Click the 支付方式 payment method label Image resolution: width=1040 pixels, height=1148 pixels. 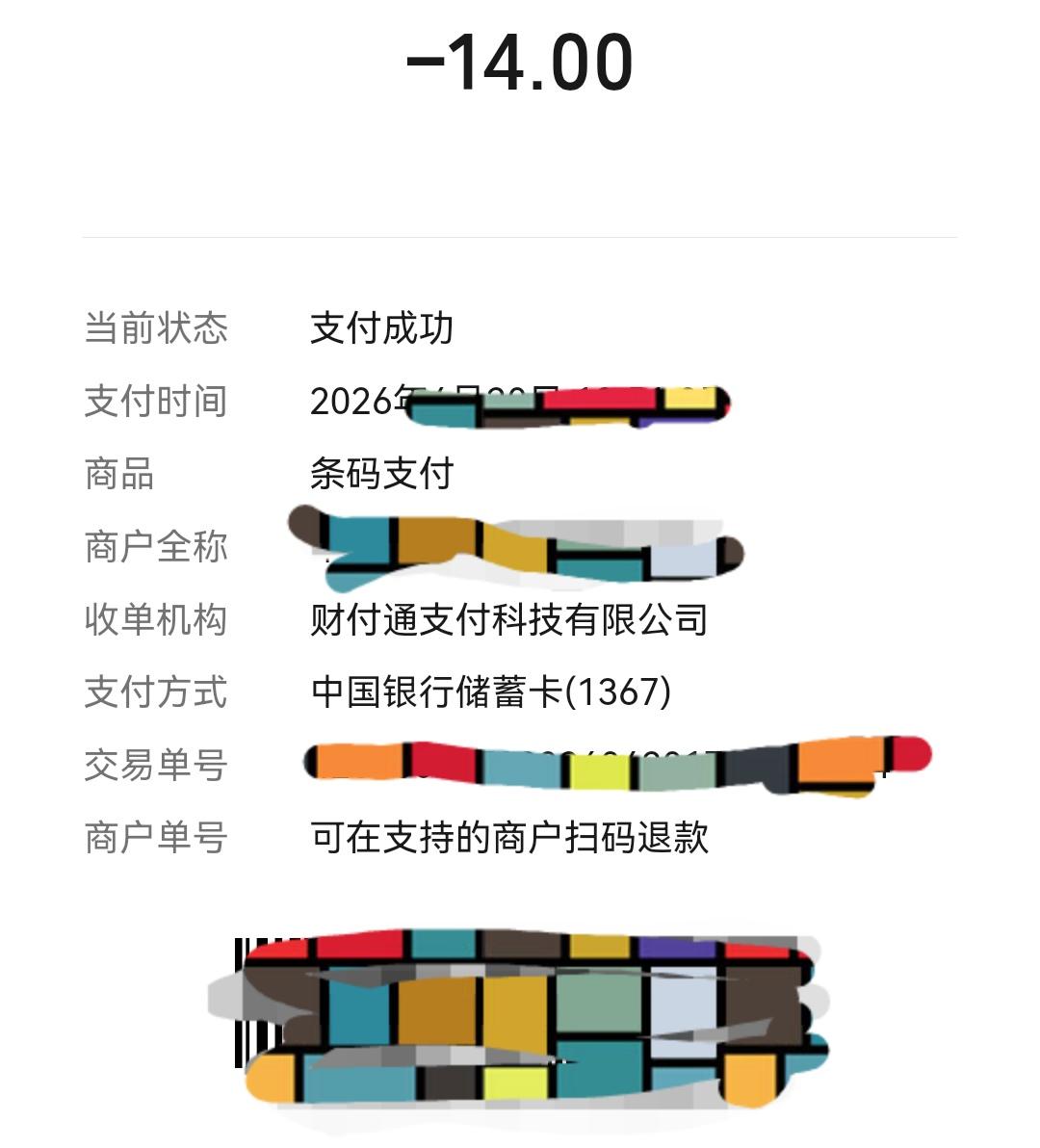tap(156, 693)
